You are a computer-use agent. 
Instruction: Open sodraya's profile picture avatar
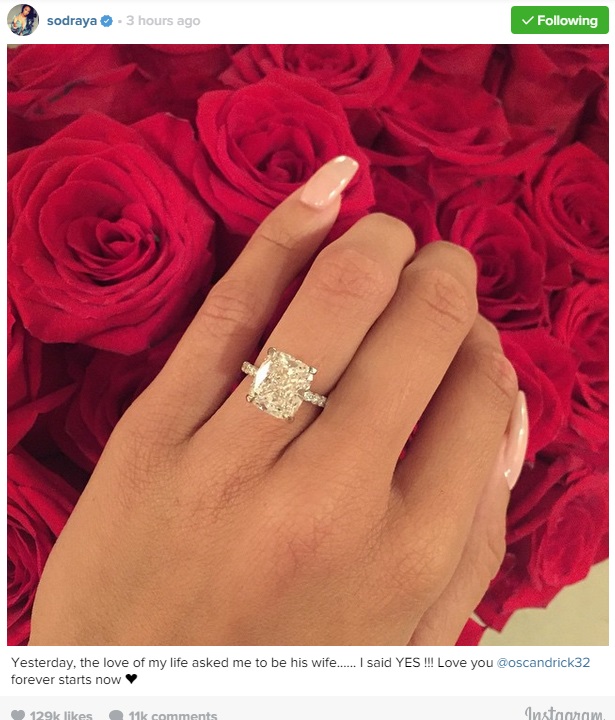(24, 20)
